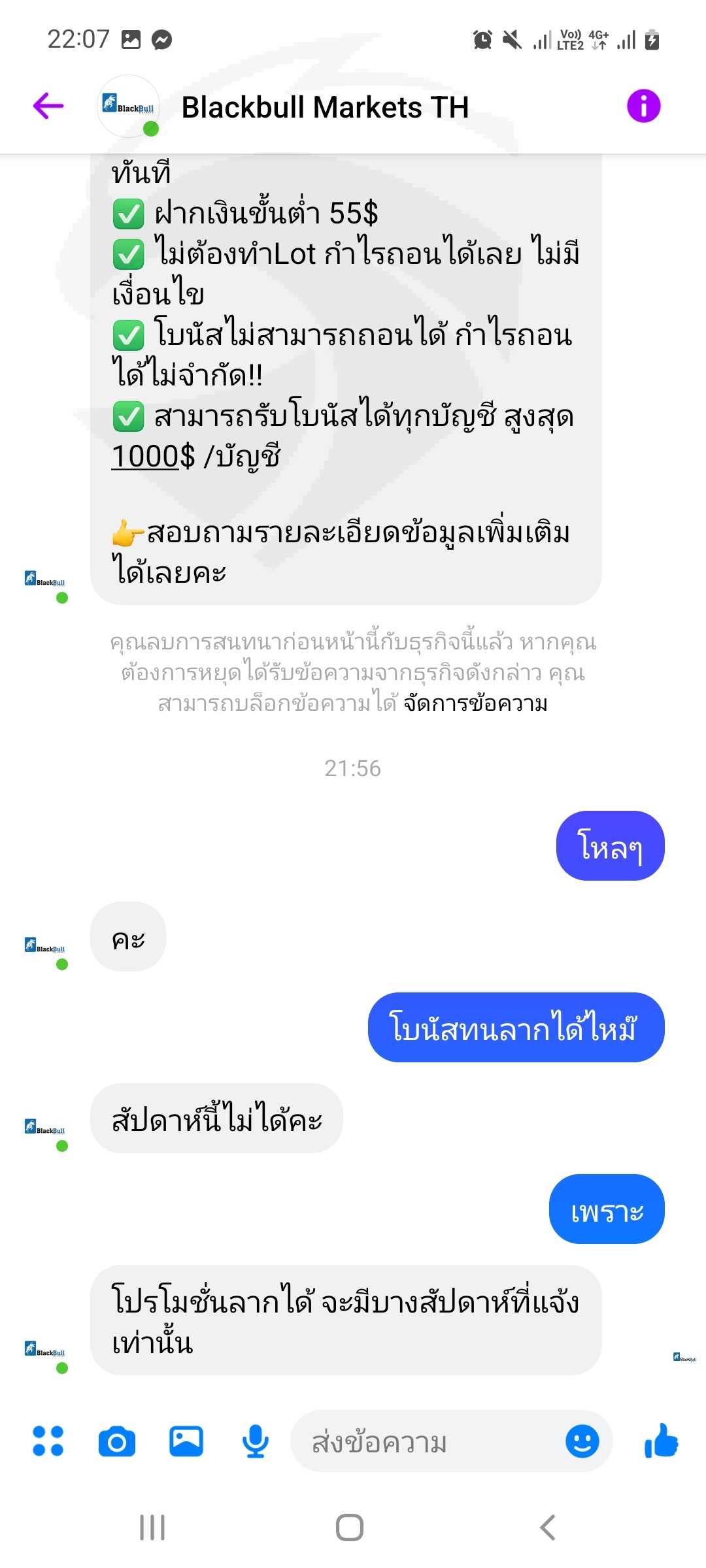Open recent apps from navigation bar
This screenshot has height=1568, width=706.
click(152, 1527)
